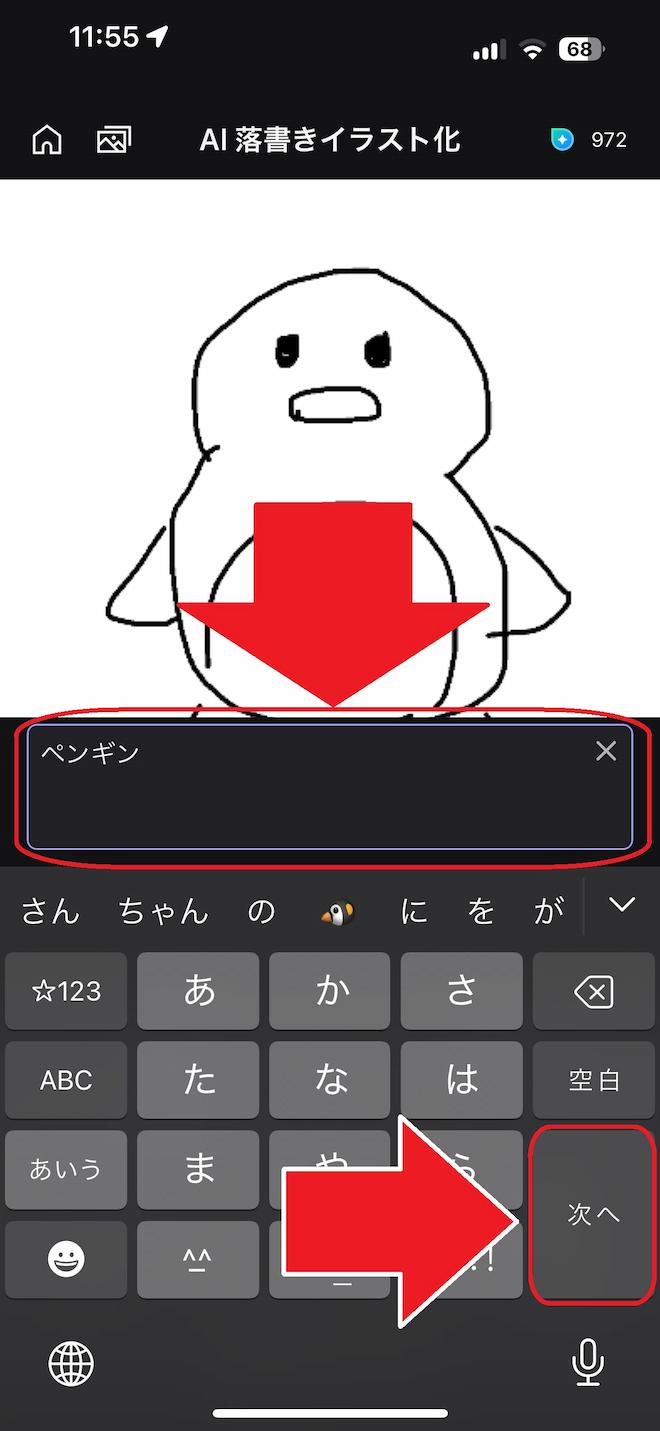Insert a space with 空白 key

click(593, 1080)
